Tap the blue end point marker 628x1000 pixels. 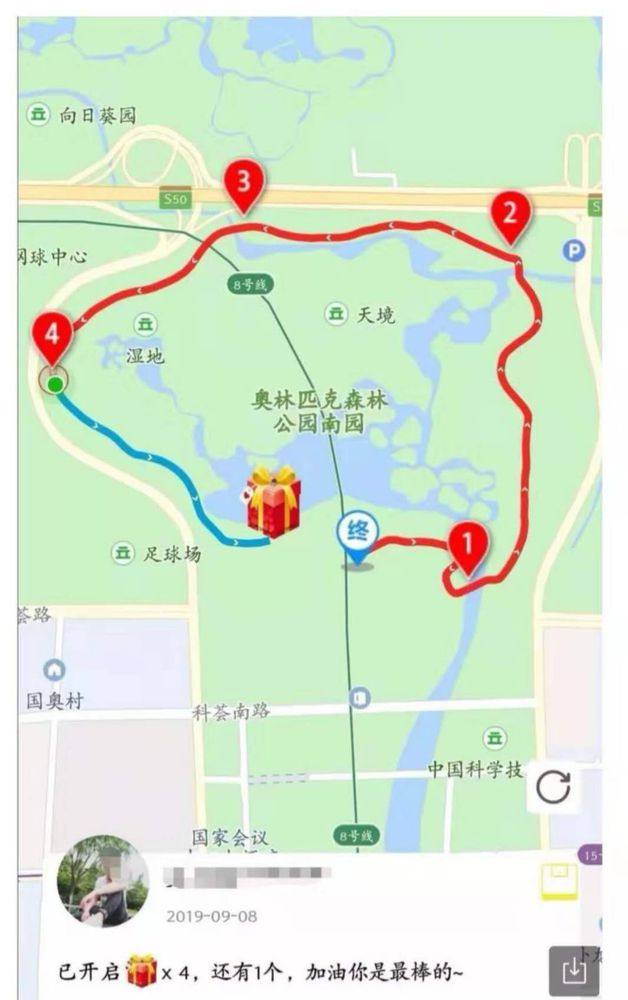tap(358, 533)
